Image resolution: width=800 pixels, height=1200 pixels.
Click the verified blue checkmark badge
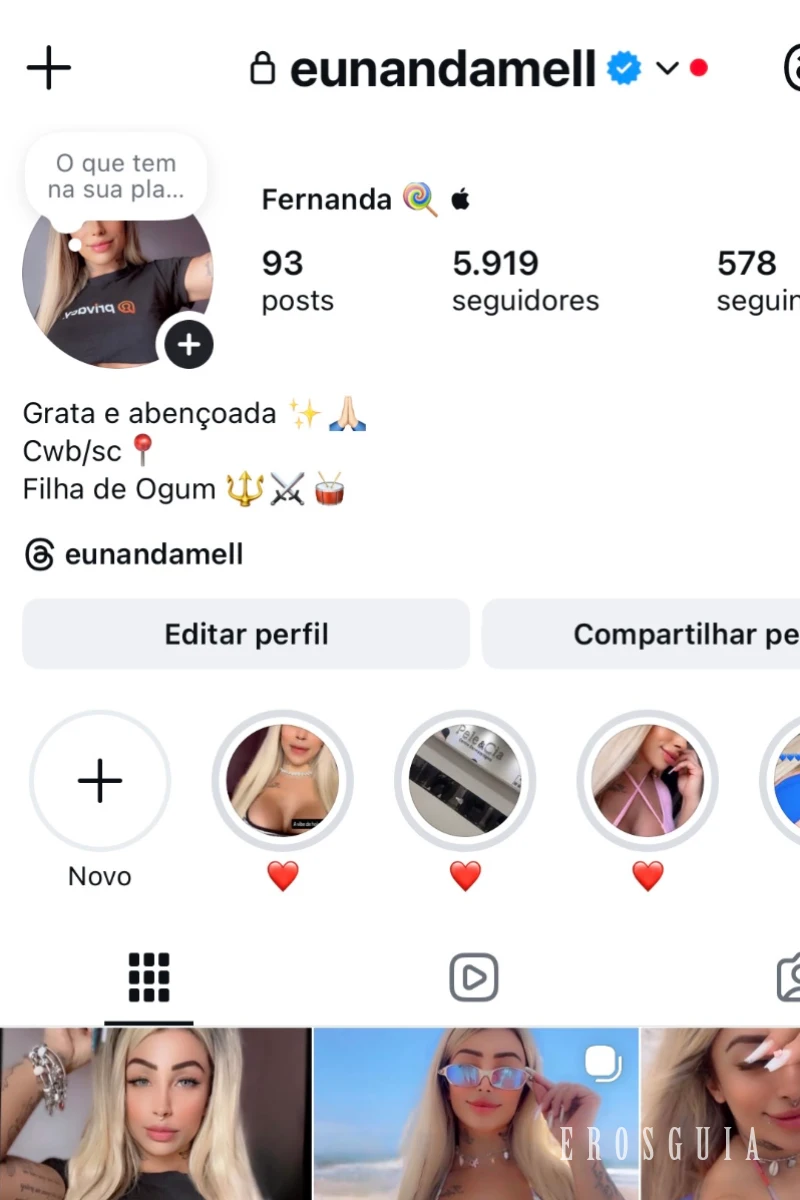pos(622,68)
